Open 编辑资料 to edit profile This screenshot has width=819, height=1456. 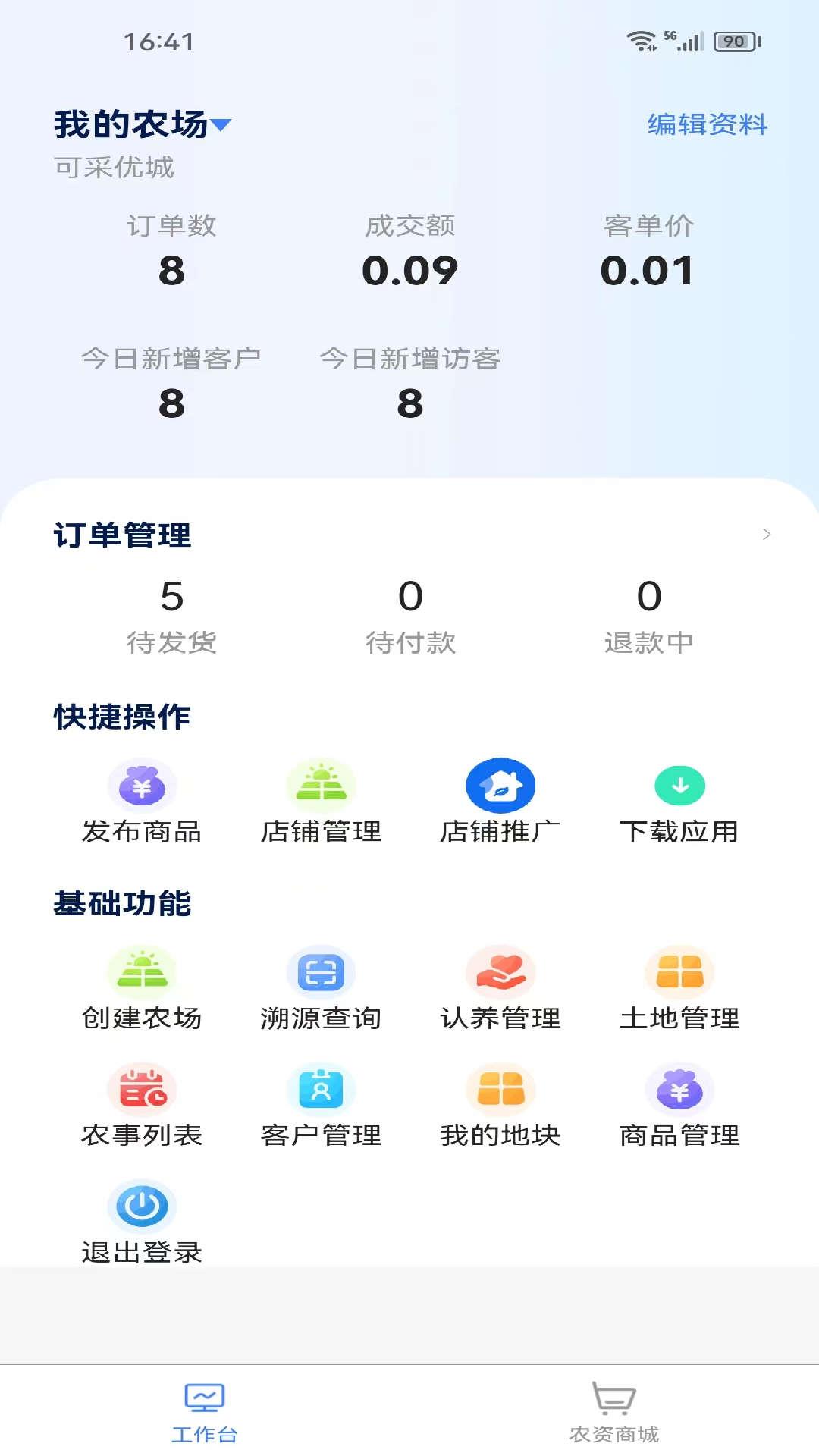click(x=707, y=125)
